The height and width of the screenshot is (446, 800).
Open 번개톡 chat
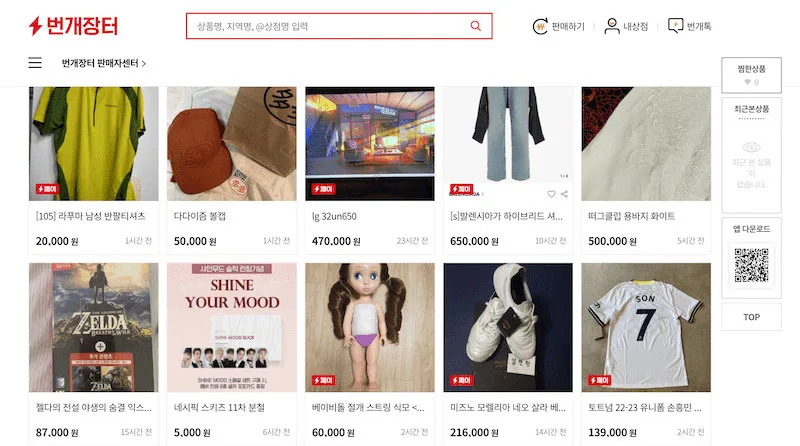[689, 26]
